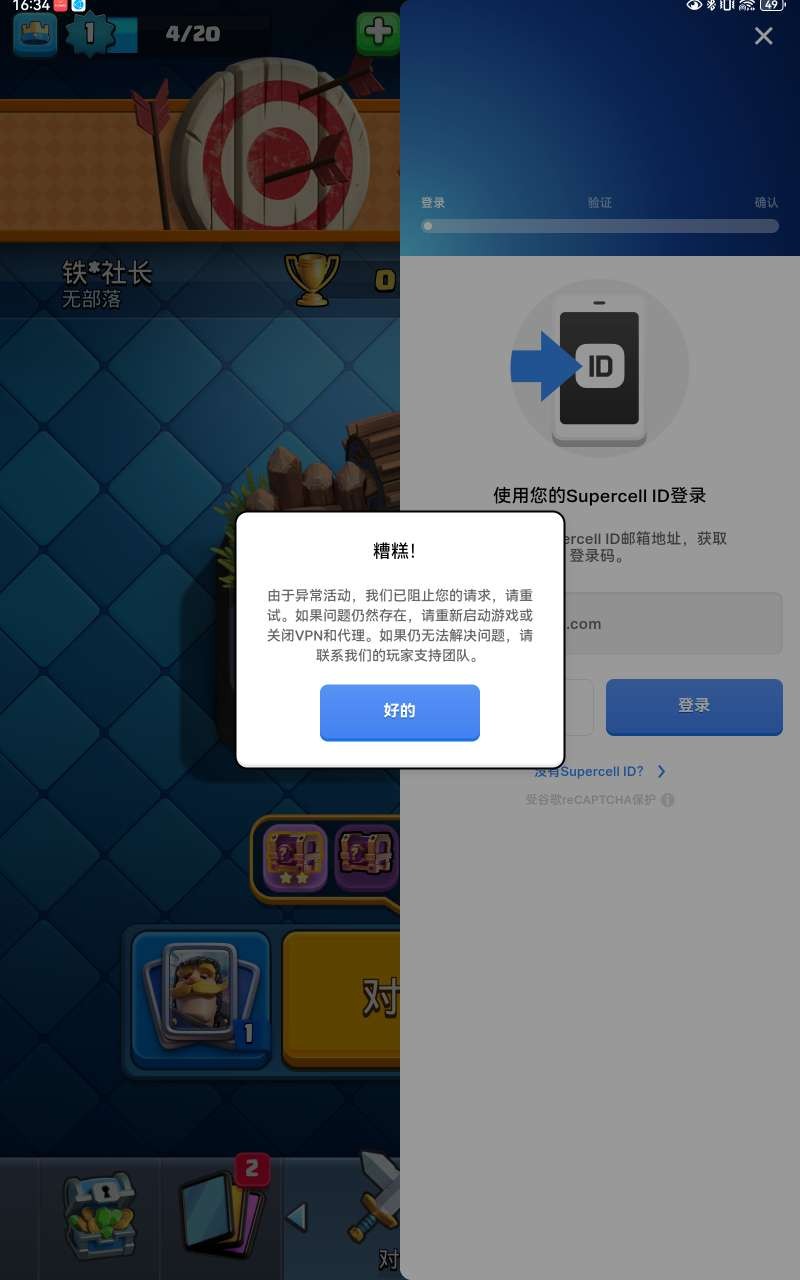800x1280 pixels.
Task: Close the Supercell ID login panel
Action: point(763,36)
